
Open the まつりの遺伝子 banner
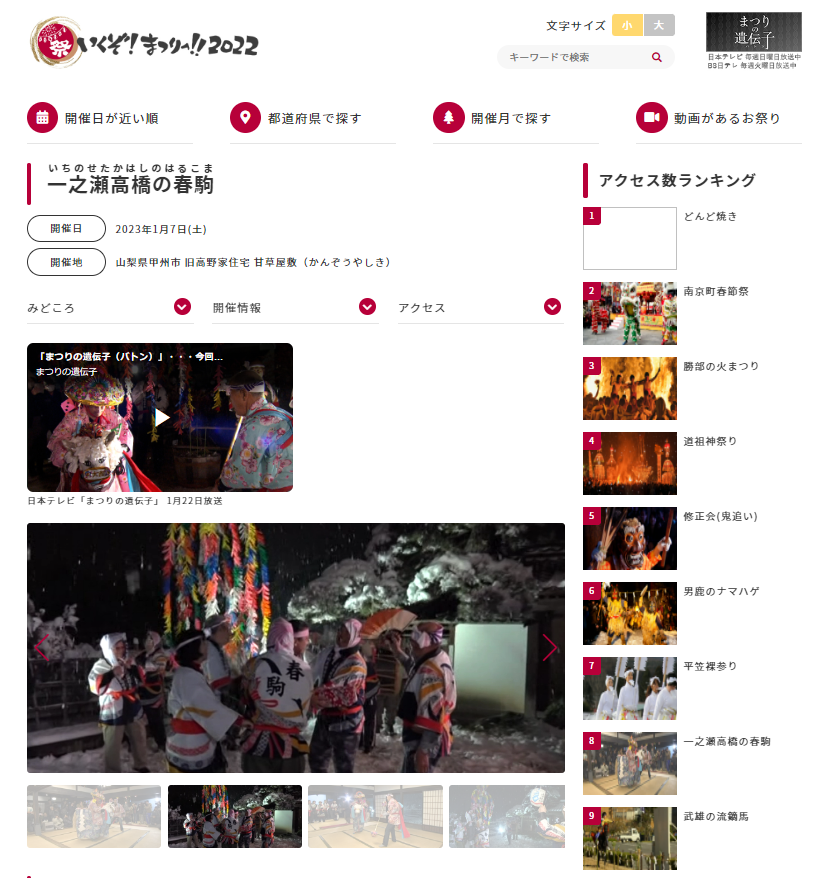coord(753,41)
